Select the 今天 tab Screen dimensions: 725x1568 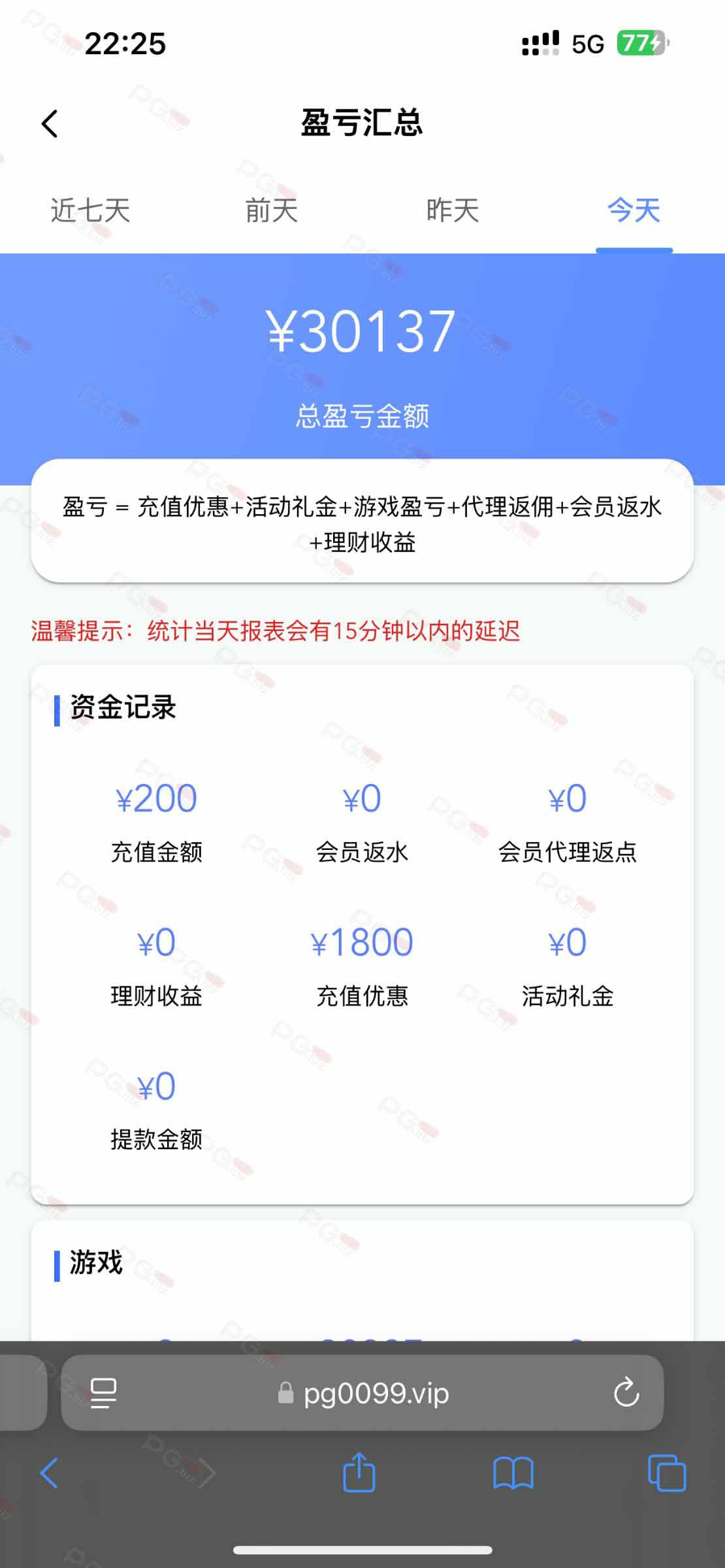click(634, 210)
